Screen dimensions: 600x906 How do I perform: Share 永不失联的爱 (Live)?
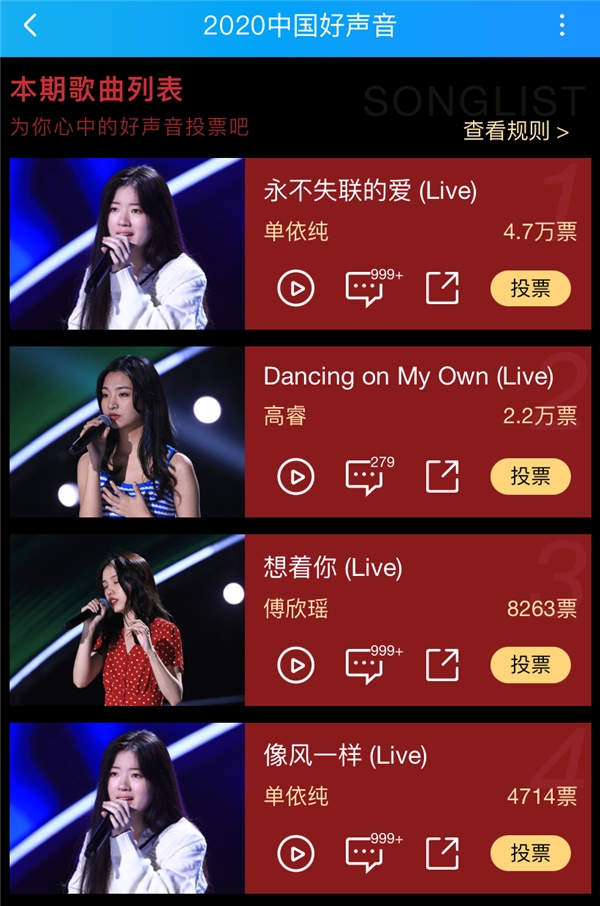(442, 289)
